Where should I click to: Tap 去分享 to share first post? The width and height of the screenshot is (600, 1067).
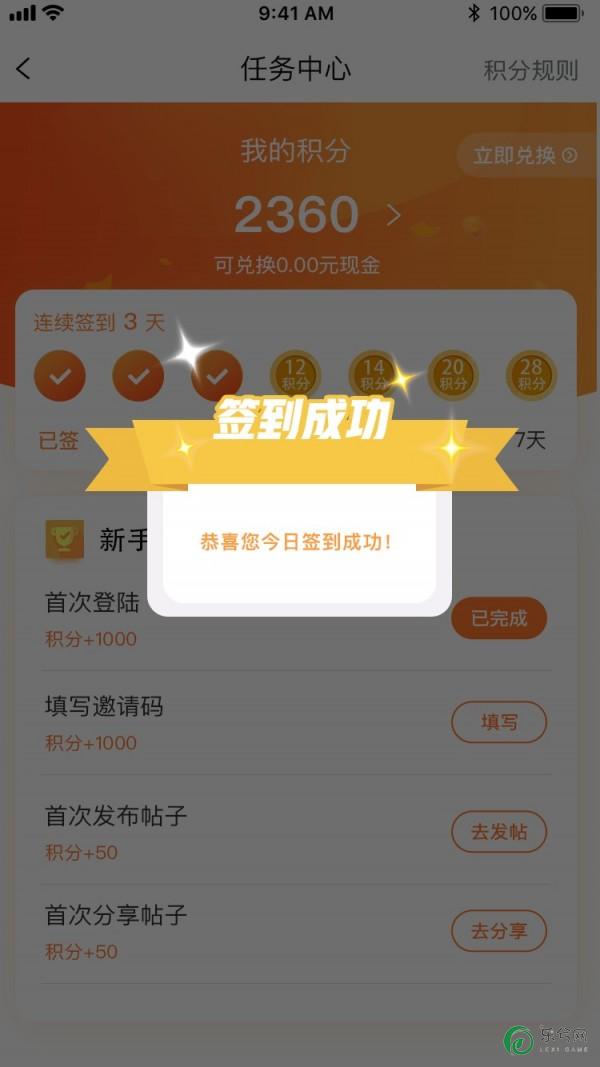[499, 931]
